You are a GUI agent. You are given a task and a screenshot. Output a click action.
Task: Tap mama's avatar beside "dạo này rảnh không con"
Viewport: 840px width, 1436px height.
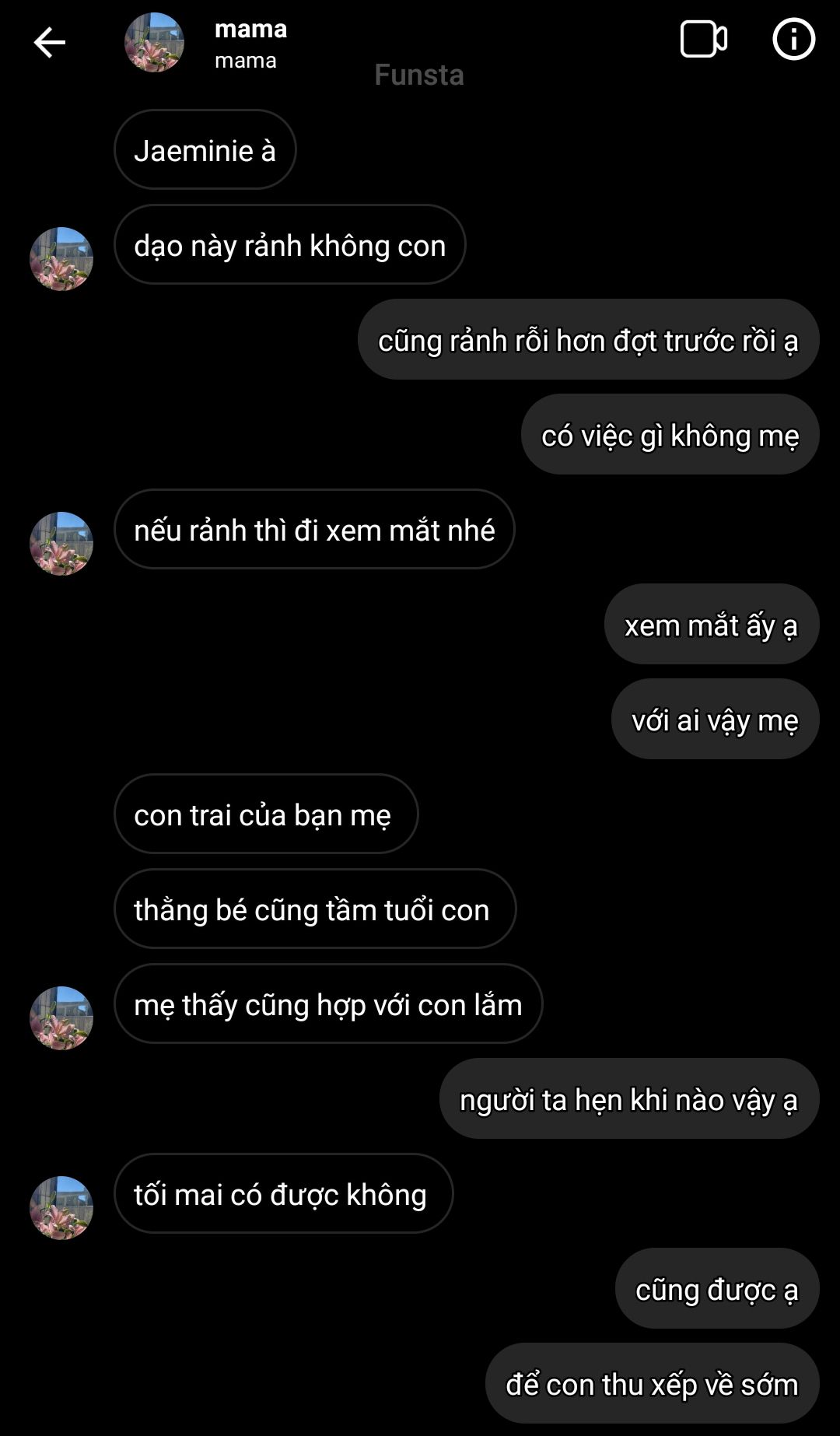pos(61,259)
